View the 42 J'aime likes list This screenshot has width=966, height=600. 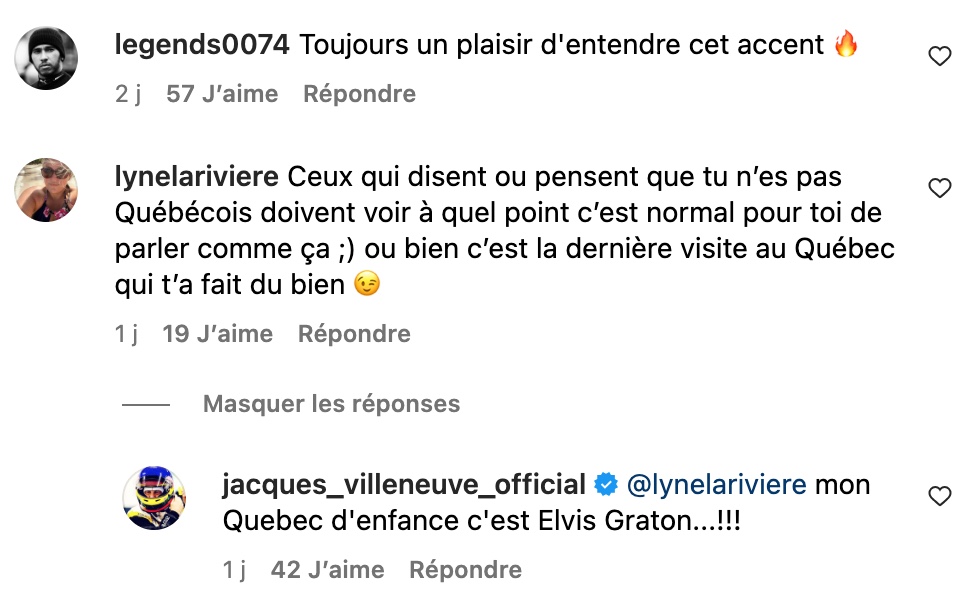click(328, 570)
